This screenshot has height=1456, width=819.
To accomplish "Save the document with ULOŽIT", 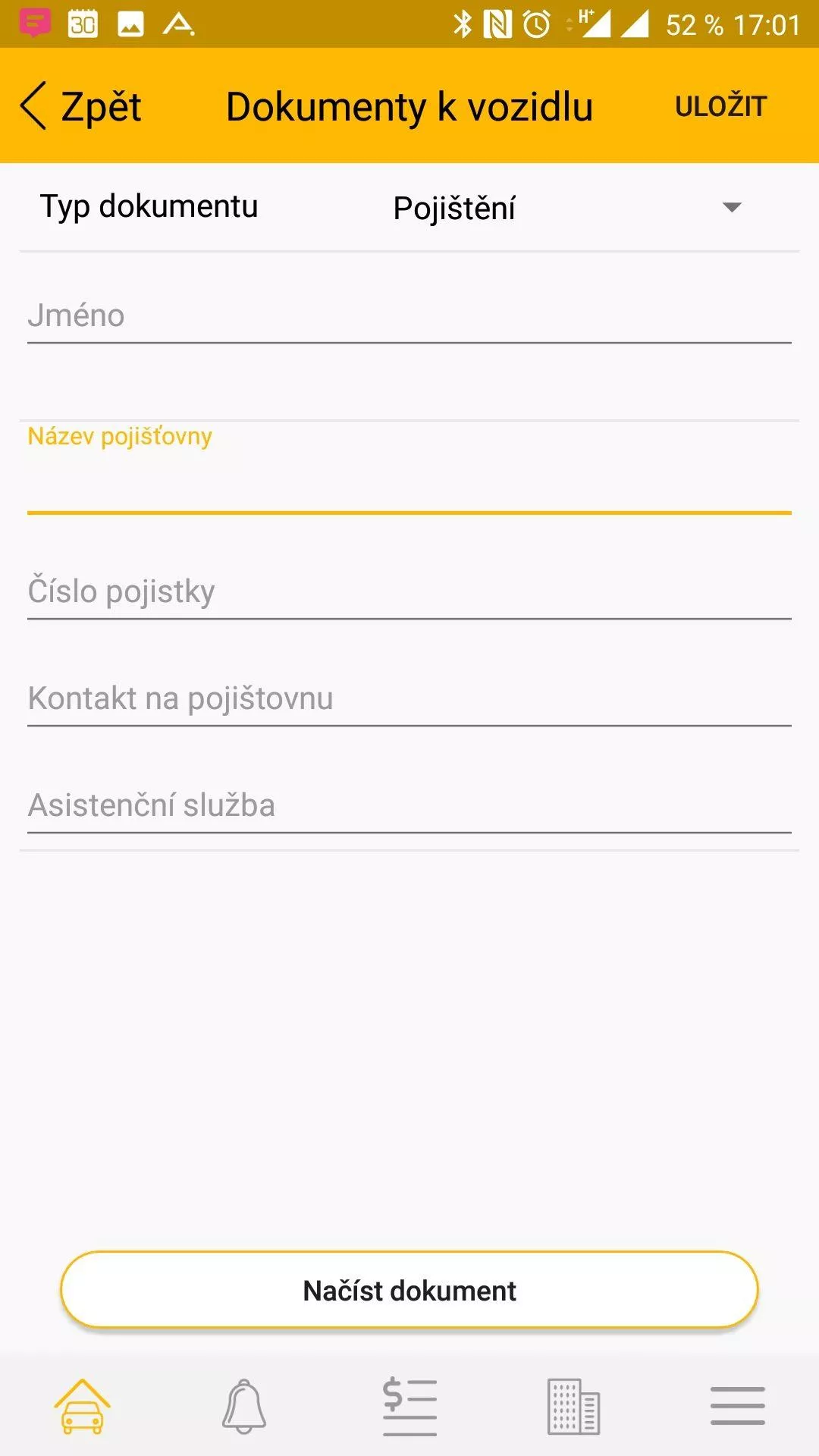I will pos(720,106).
